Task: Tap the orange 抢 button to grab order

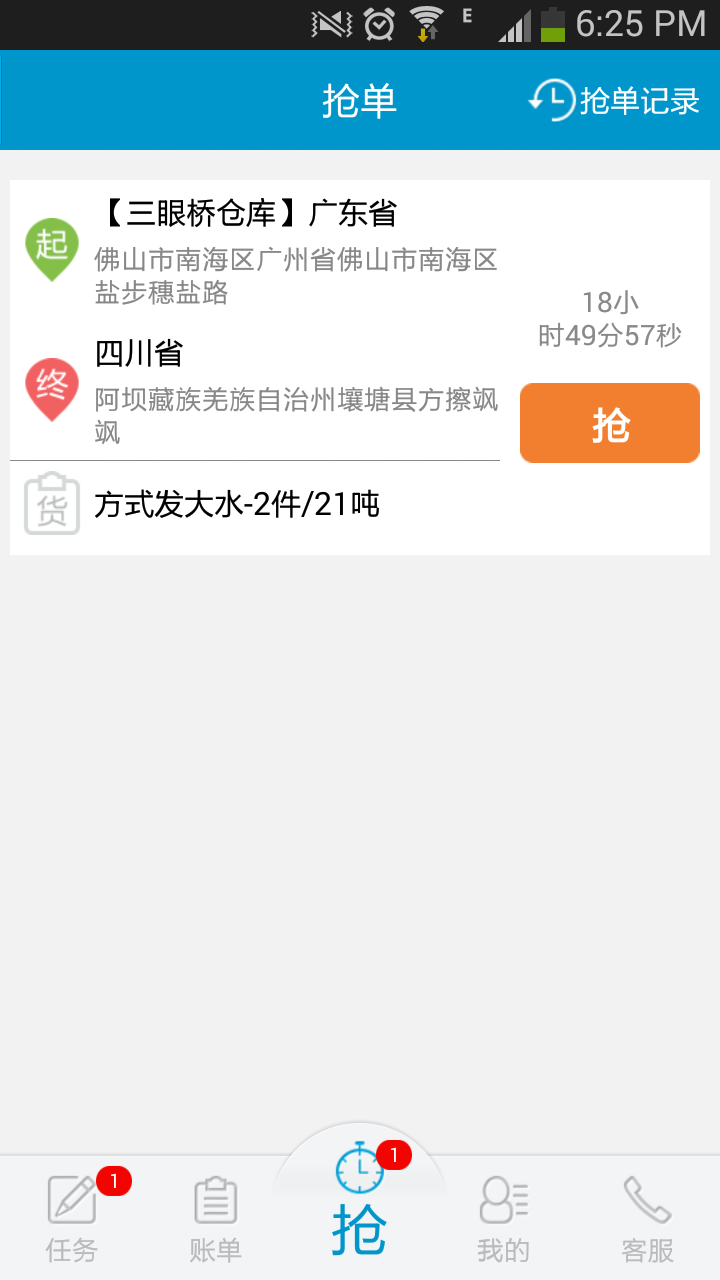Action: (609, 423)
